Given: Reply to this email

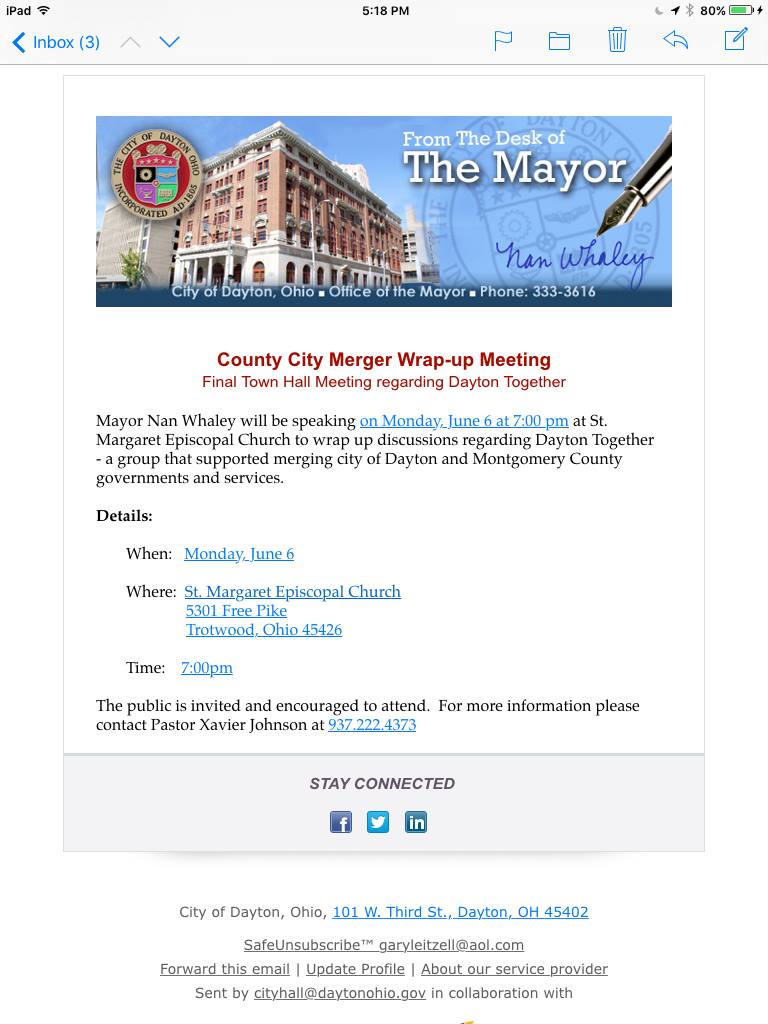Looking at the screenshot, I should (675, 41).
